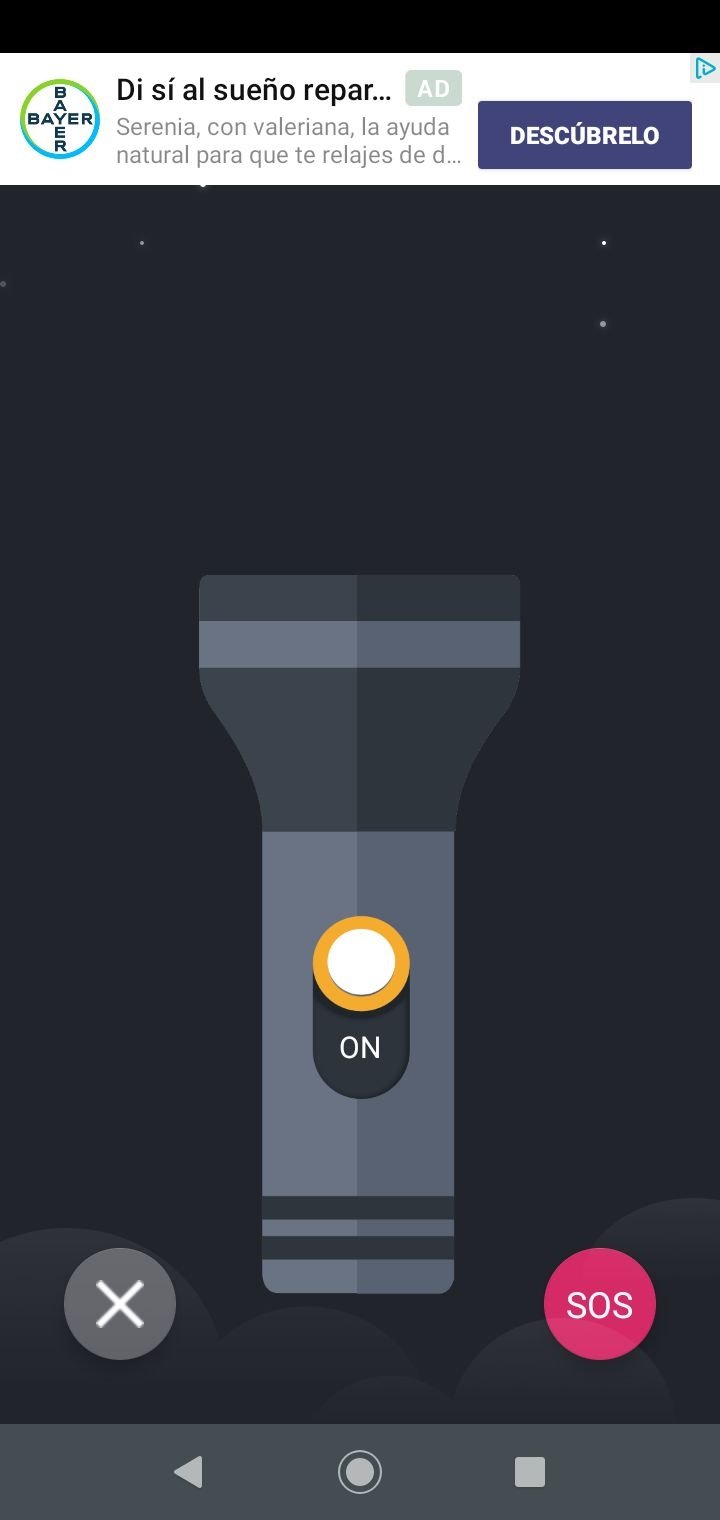Screen dimensions: 720x1520
Task: Tap DESCÚBRELO on the Bayer ad
Action: pyautogui.click(x=585, y=135)
